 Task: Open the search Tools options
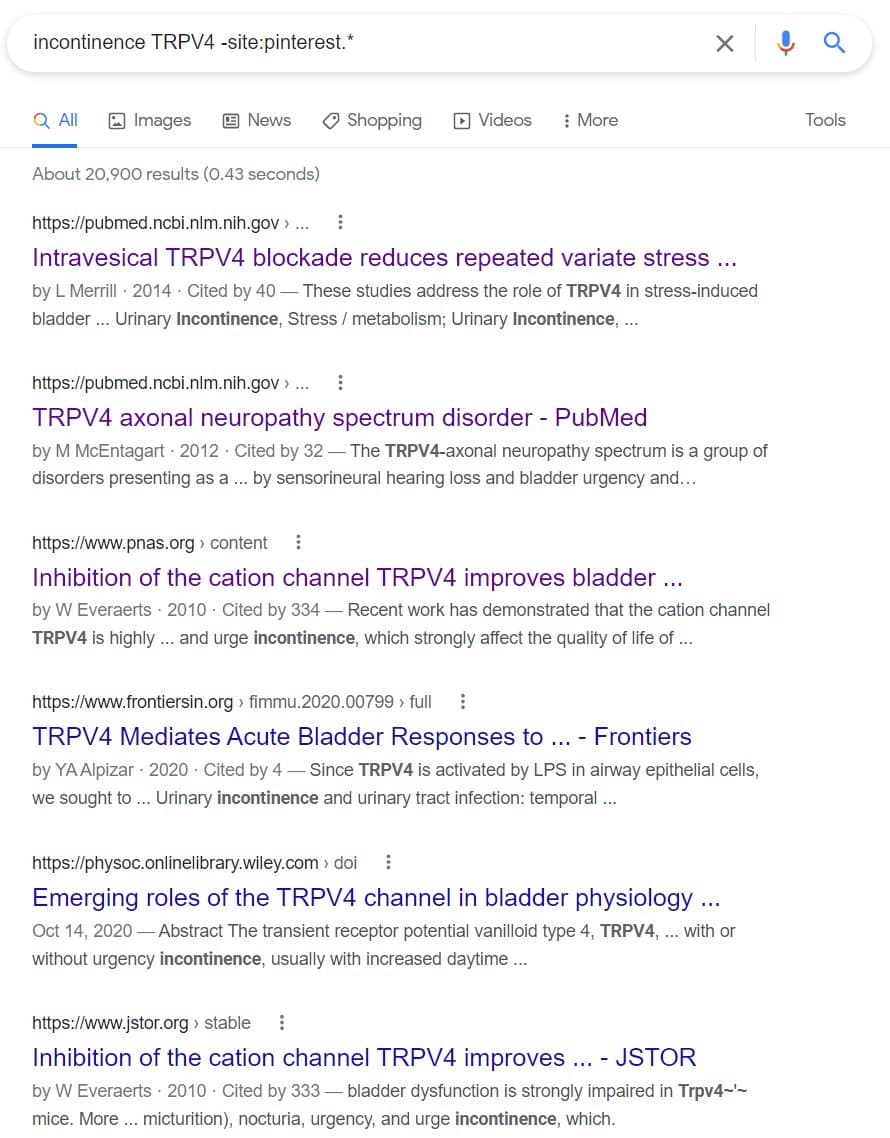click(825, 120)
